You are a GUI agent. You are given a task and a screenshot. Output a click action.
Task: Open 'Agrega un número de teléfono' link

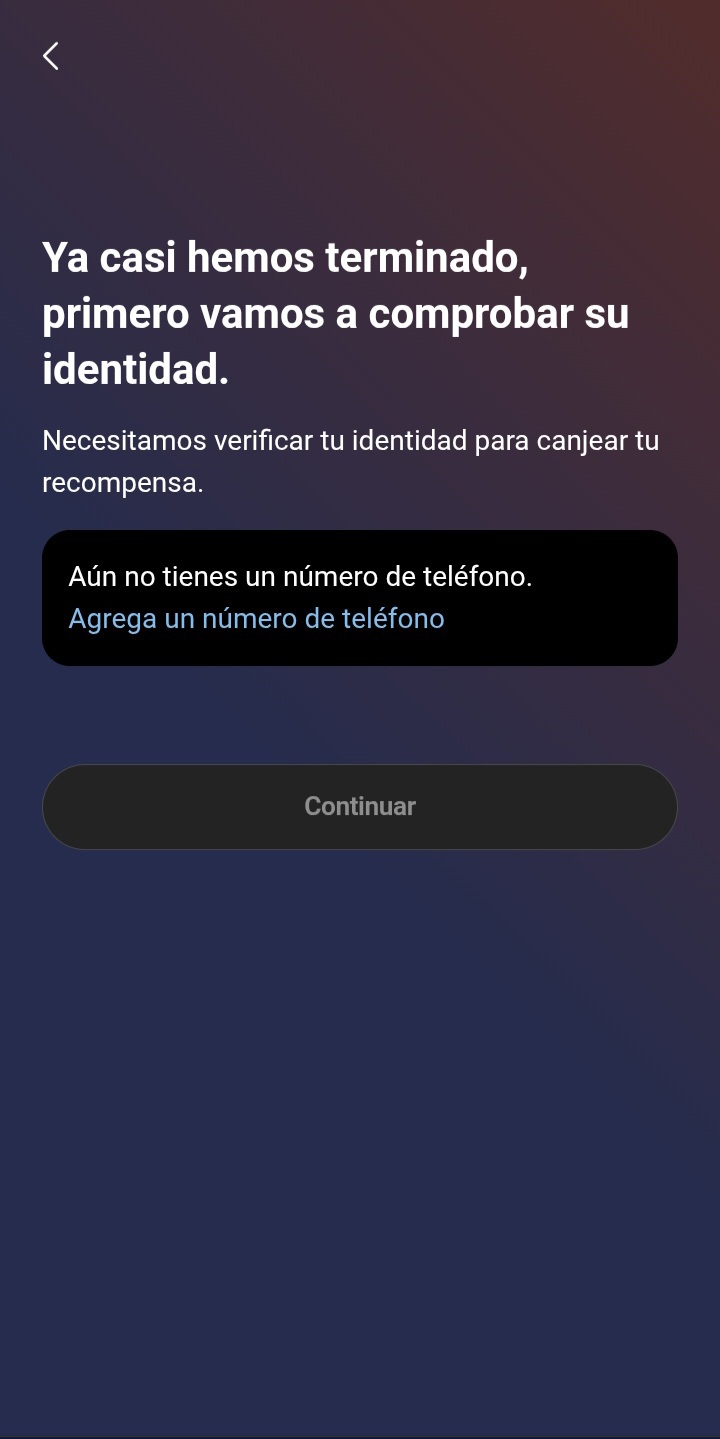coord(256,619)
